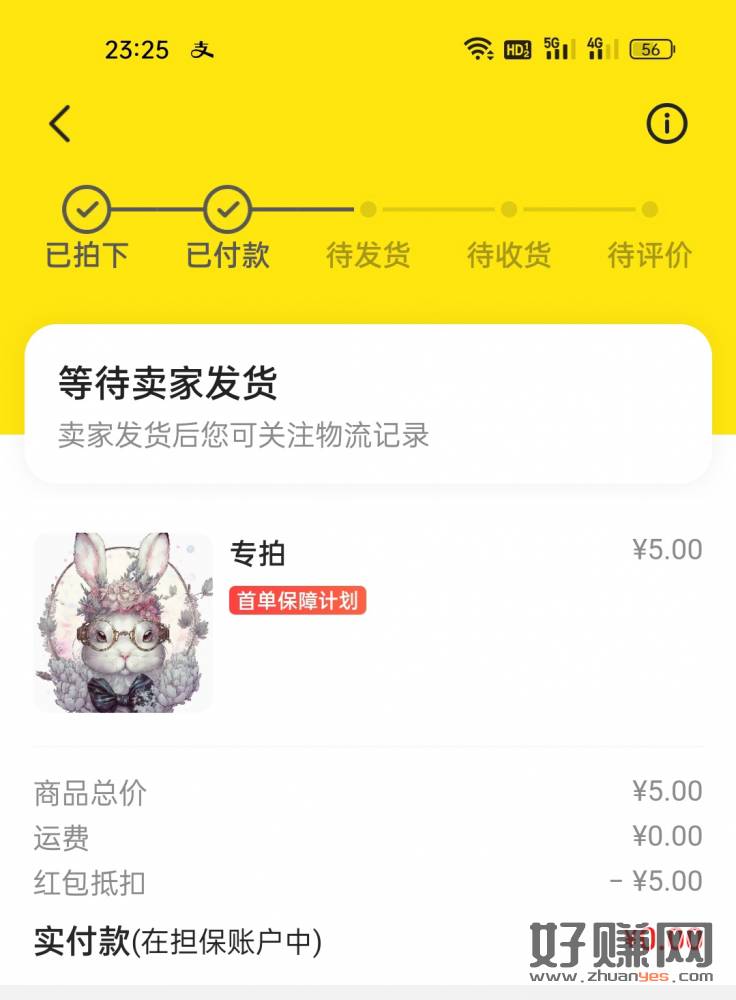Tap the 首单保障计划 badge
This screenshot has width=736, height=1000.
pos(298,600)
